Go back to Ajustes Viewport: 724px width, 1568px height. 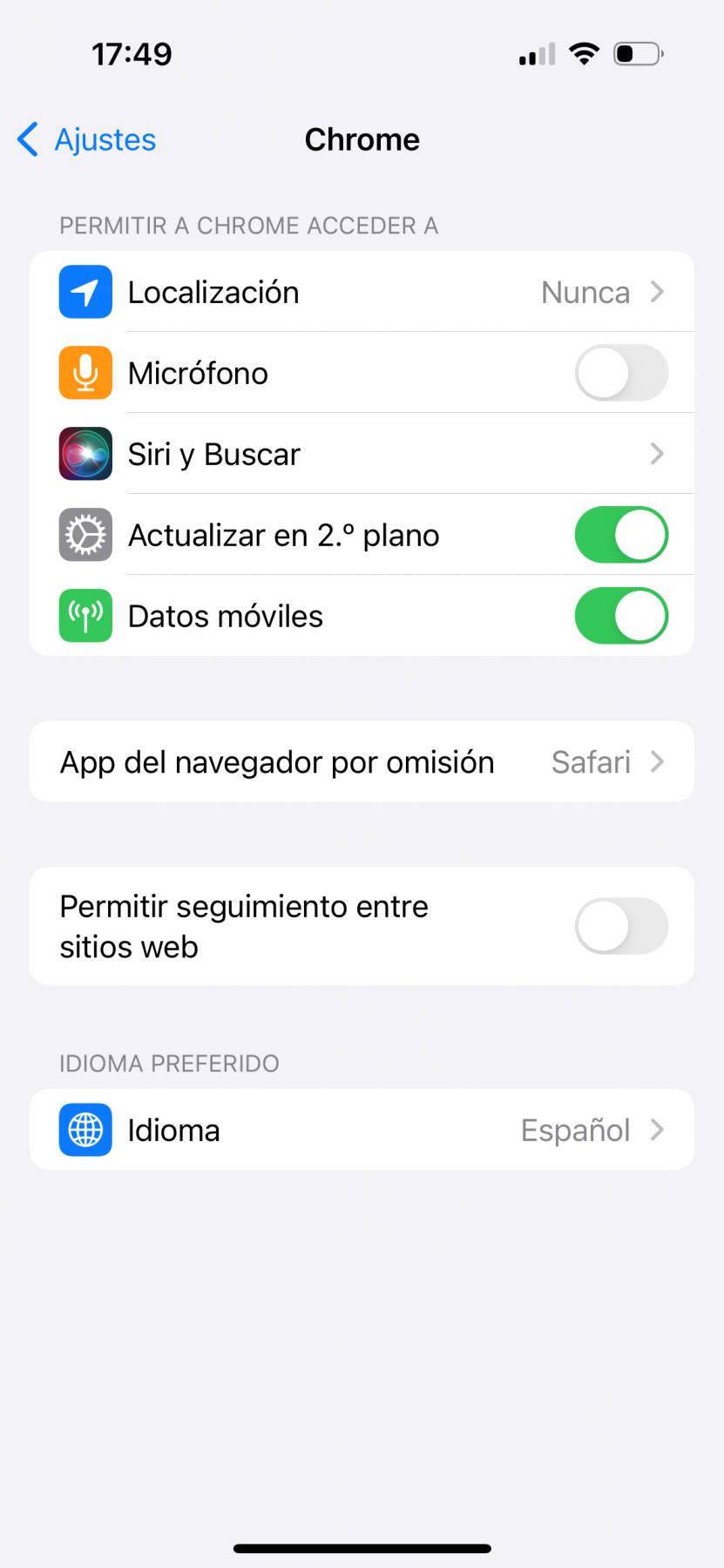[87, 139]
